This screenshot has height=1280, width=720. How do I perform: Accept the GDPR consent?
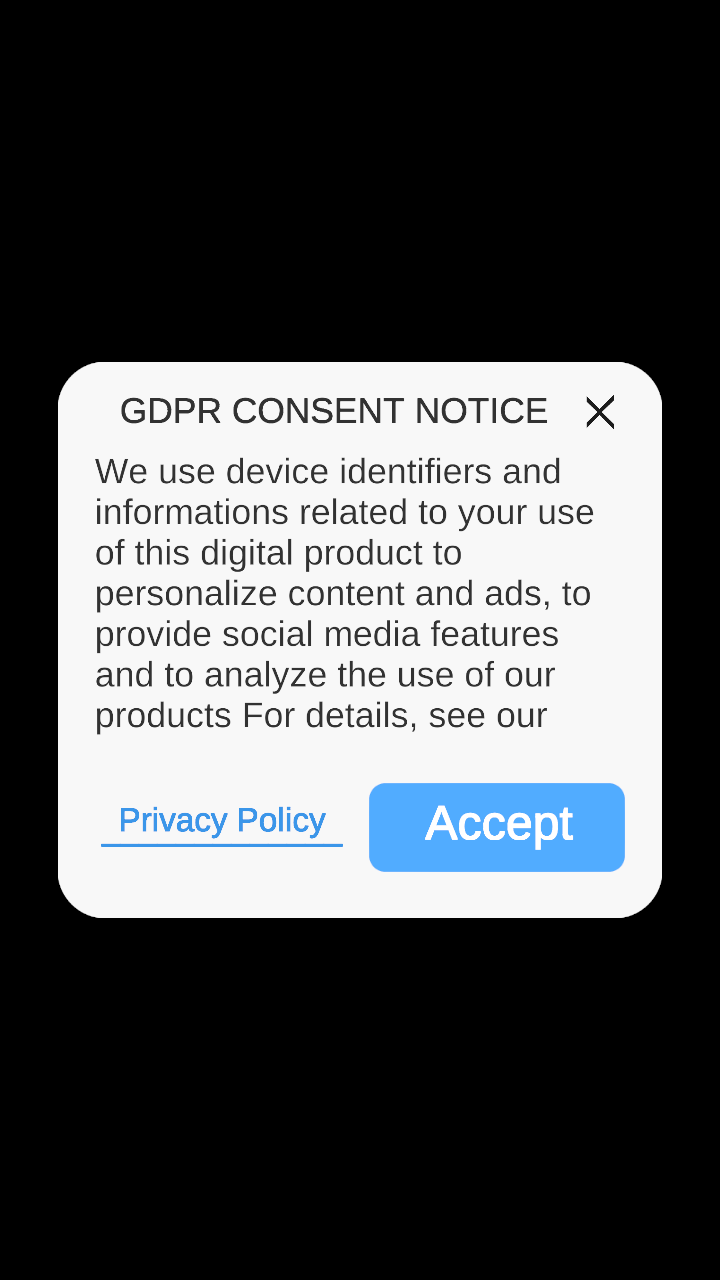[x=497, y=827]
